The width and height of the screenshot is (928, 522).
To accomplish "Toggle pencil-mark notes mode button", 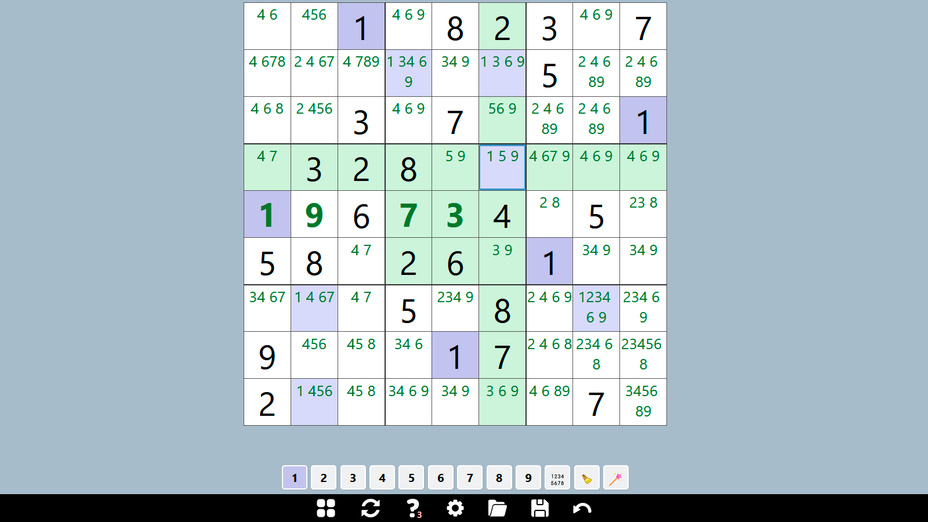I will [558, 478].
